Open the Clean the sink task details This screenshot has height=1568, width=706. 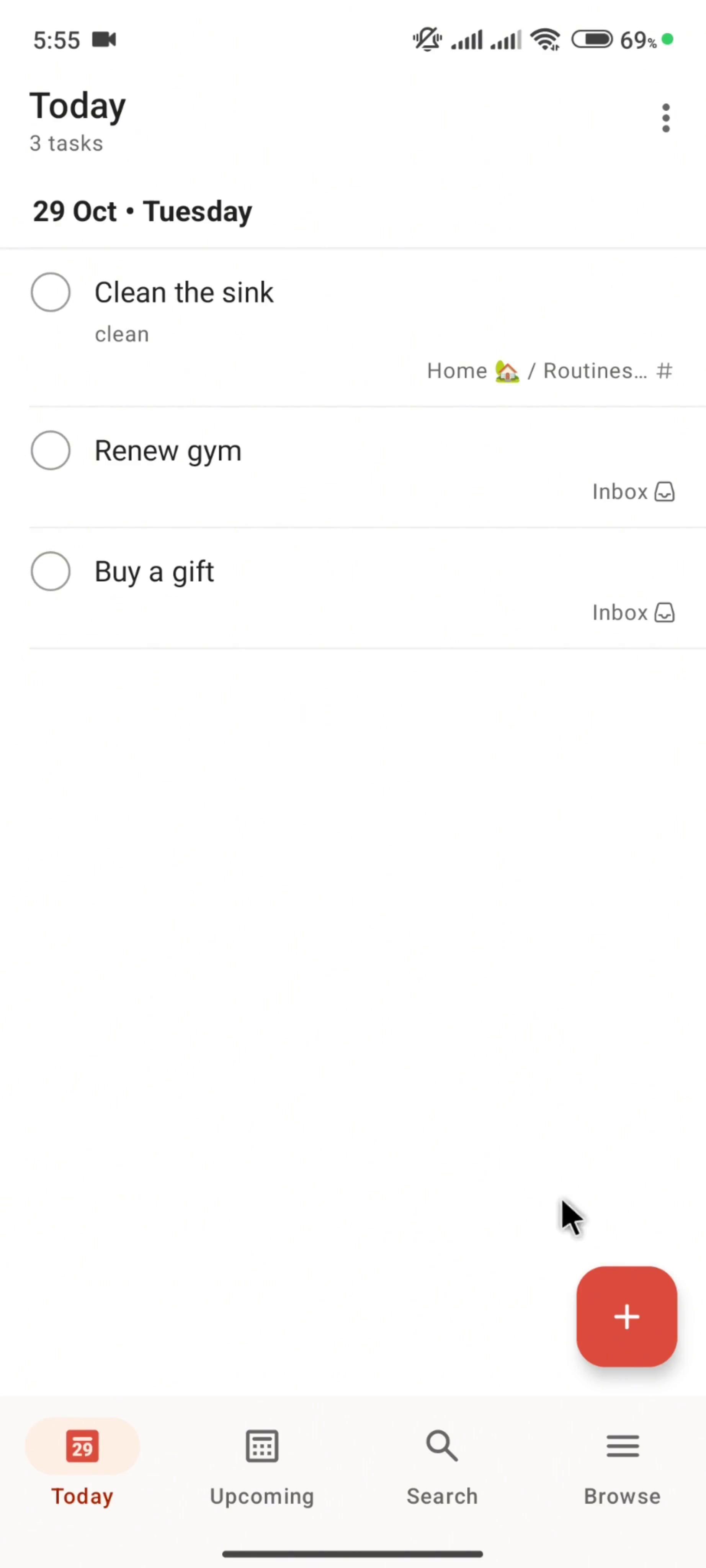pyautogui.click(x=184, y=293)
